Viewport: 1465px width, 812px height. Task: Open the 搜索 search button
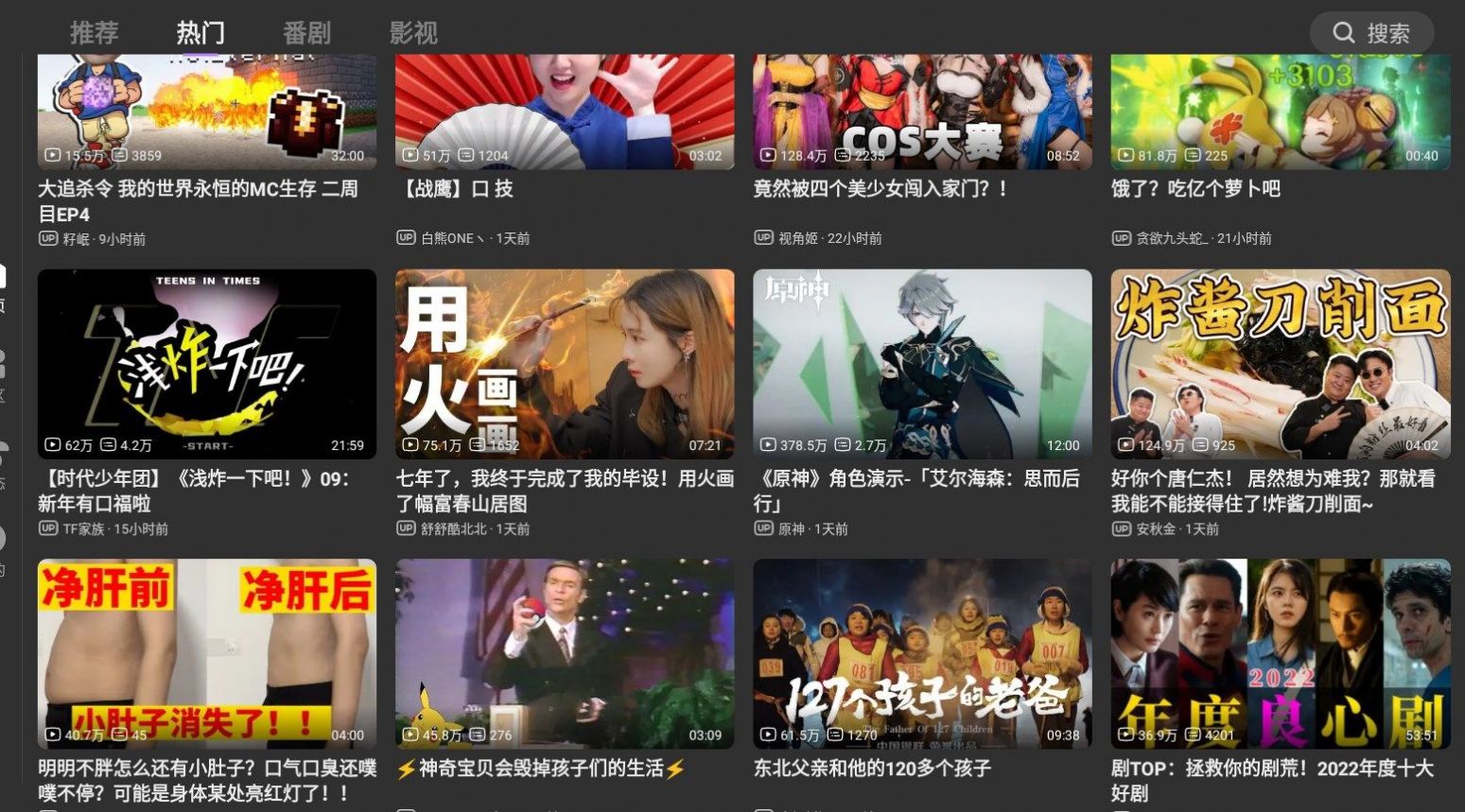(1371, 33)
